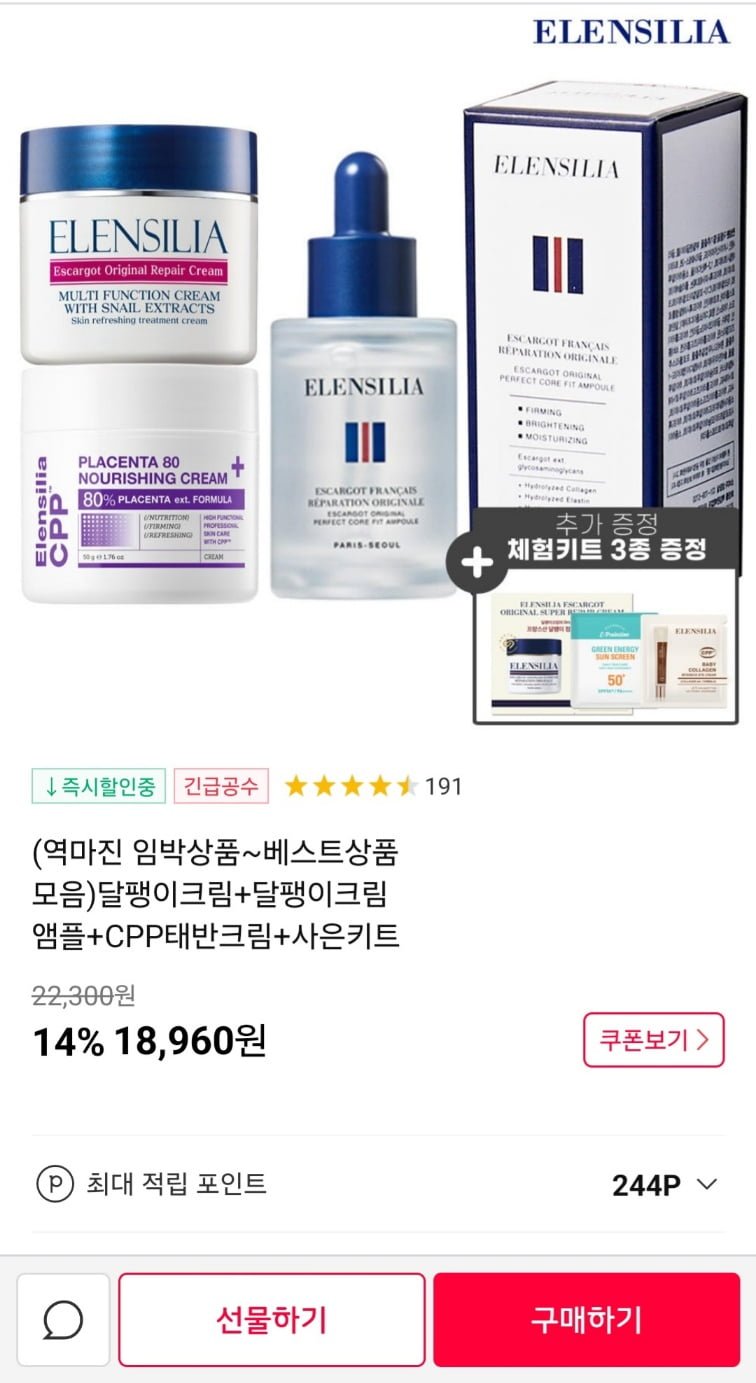This screenshot has height=1383, width=756.
Task: Tap 선물하기 to gift this product
Action: (272, 1320)
